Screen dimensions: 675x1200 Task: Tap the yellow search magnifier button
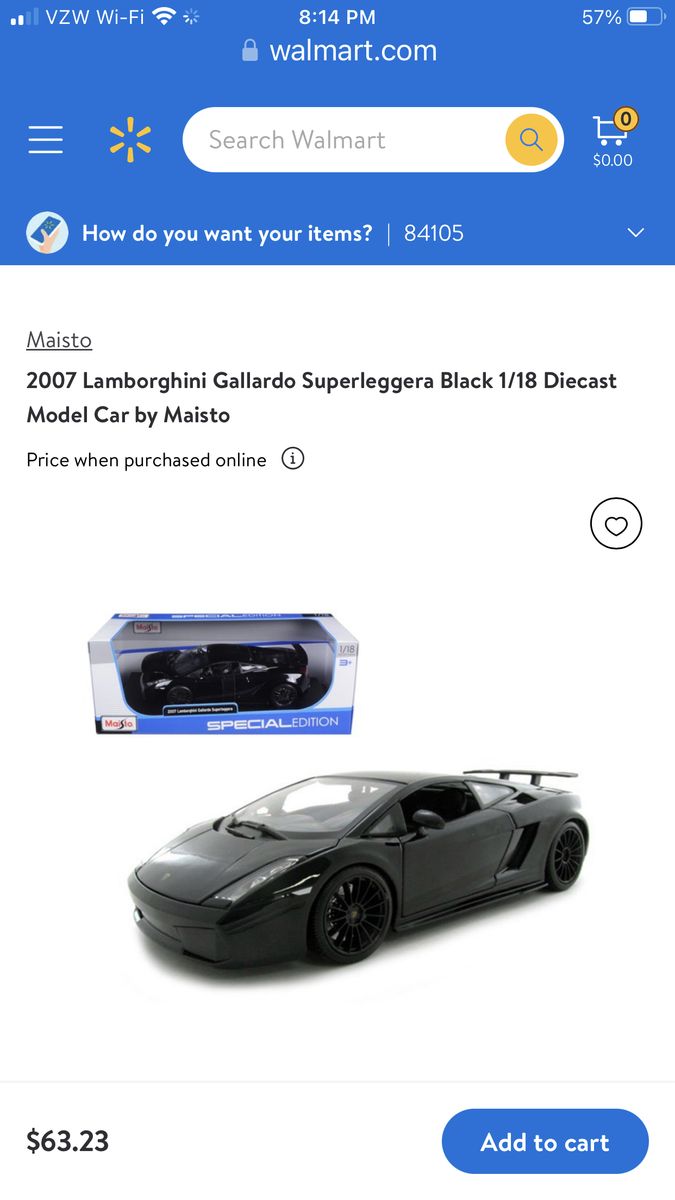(531, 140)
